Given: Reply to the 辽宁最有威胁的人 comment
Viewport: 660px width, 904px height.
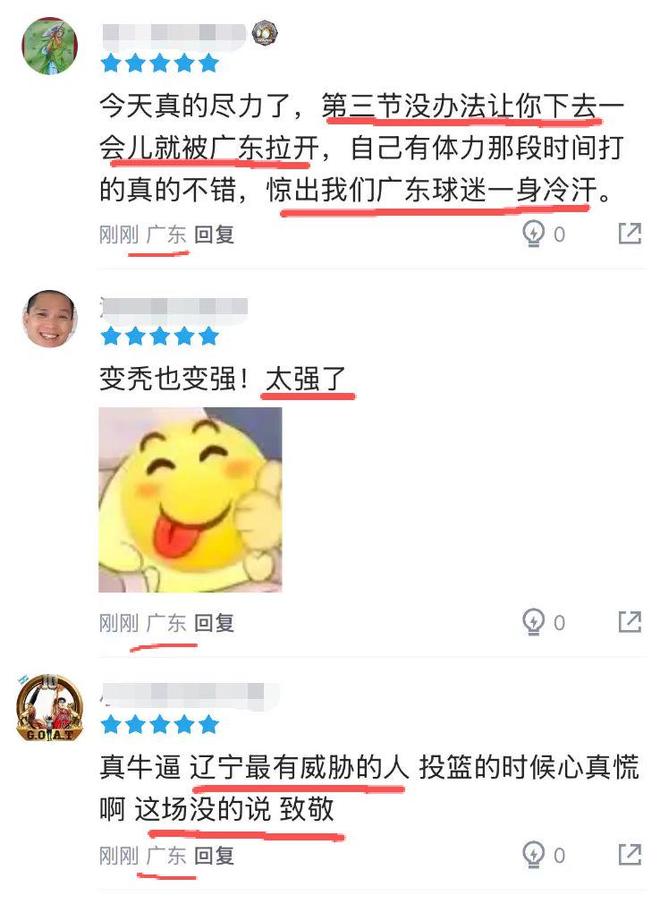Looking at the screenshot, I should tap(214, 856).
